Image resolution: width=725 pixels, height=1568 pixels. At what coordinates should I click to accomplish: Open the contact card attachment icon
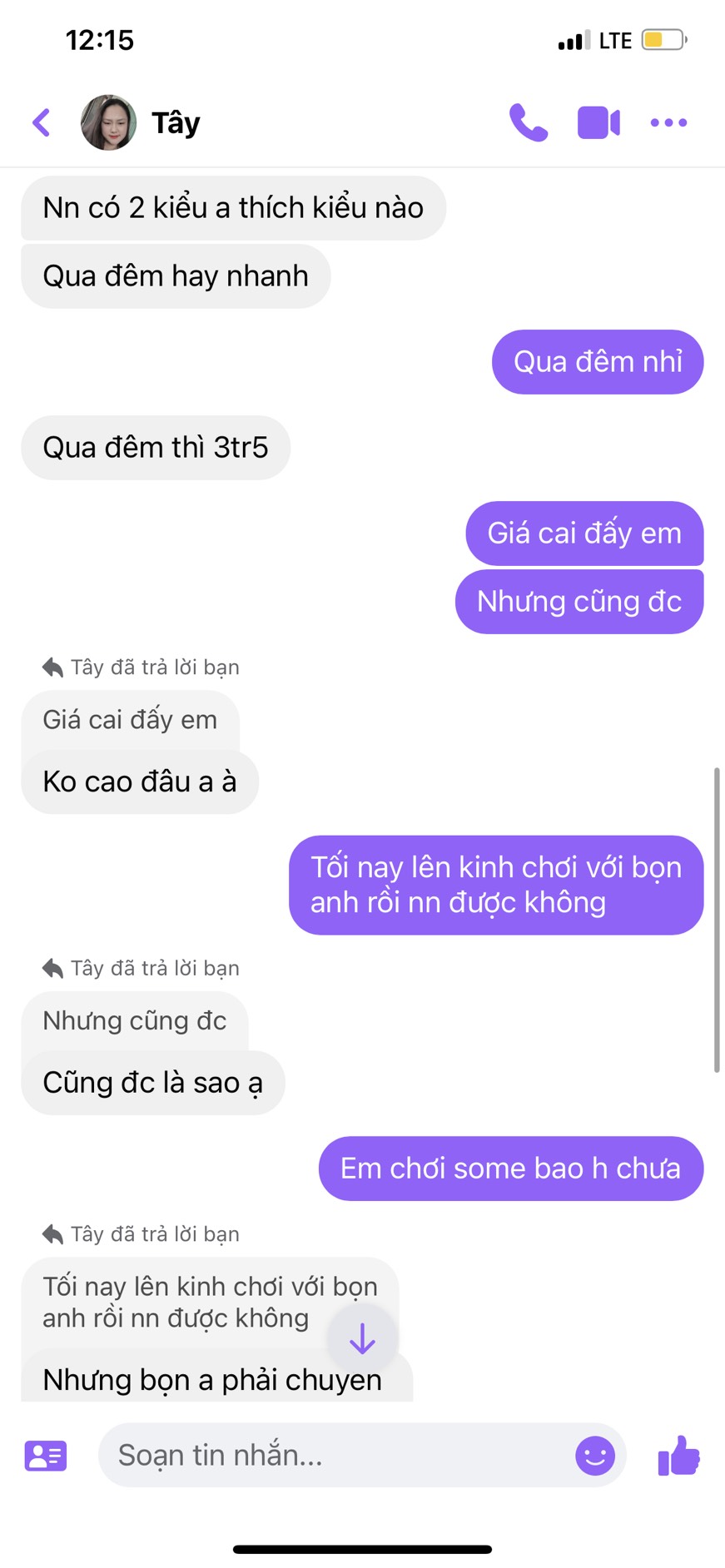coord(46,1456)
